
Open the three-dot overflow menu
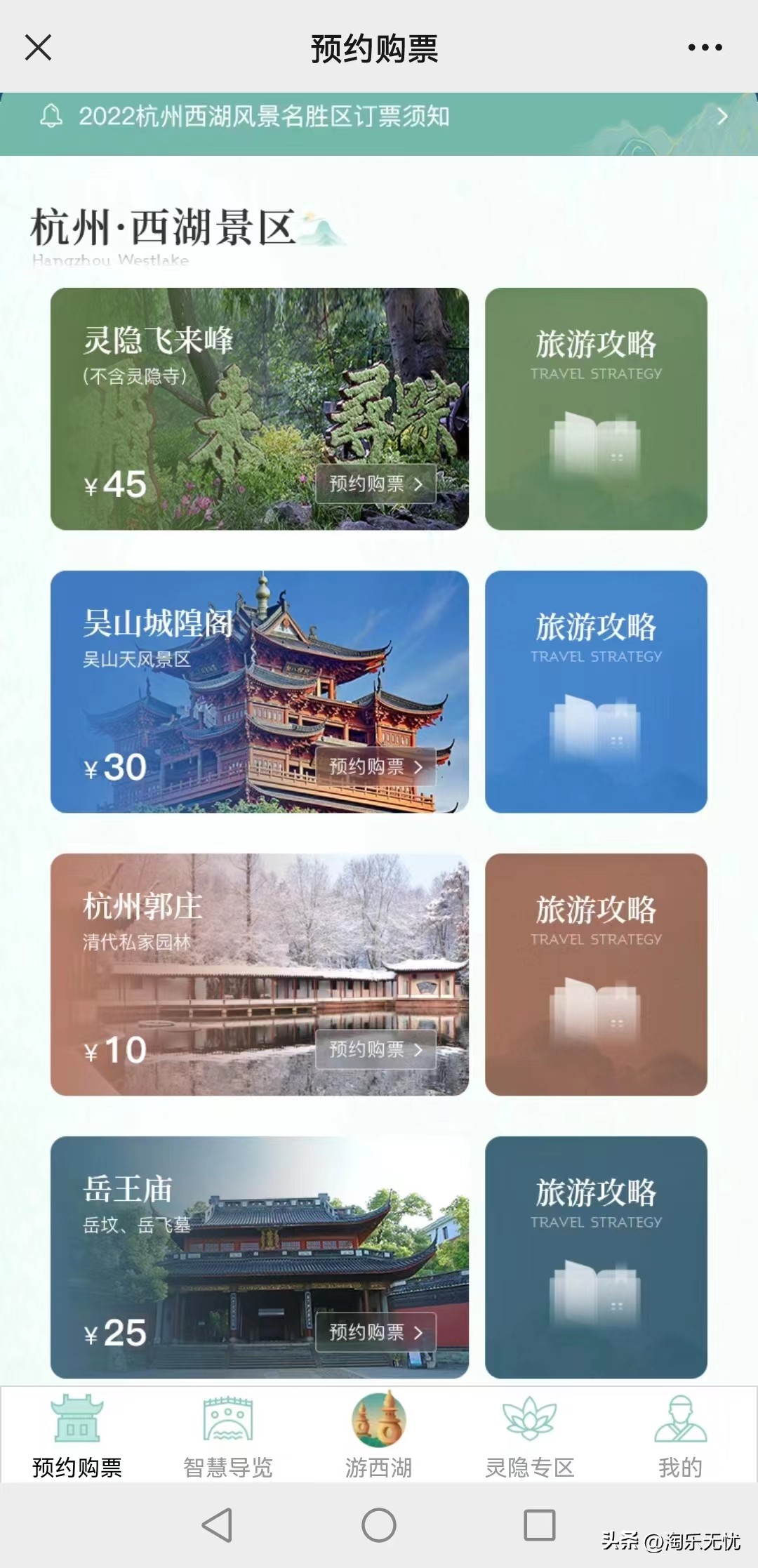tap(705, 48)
